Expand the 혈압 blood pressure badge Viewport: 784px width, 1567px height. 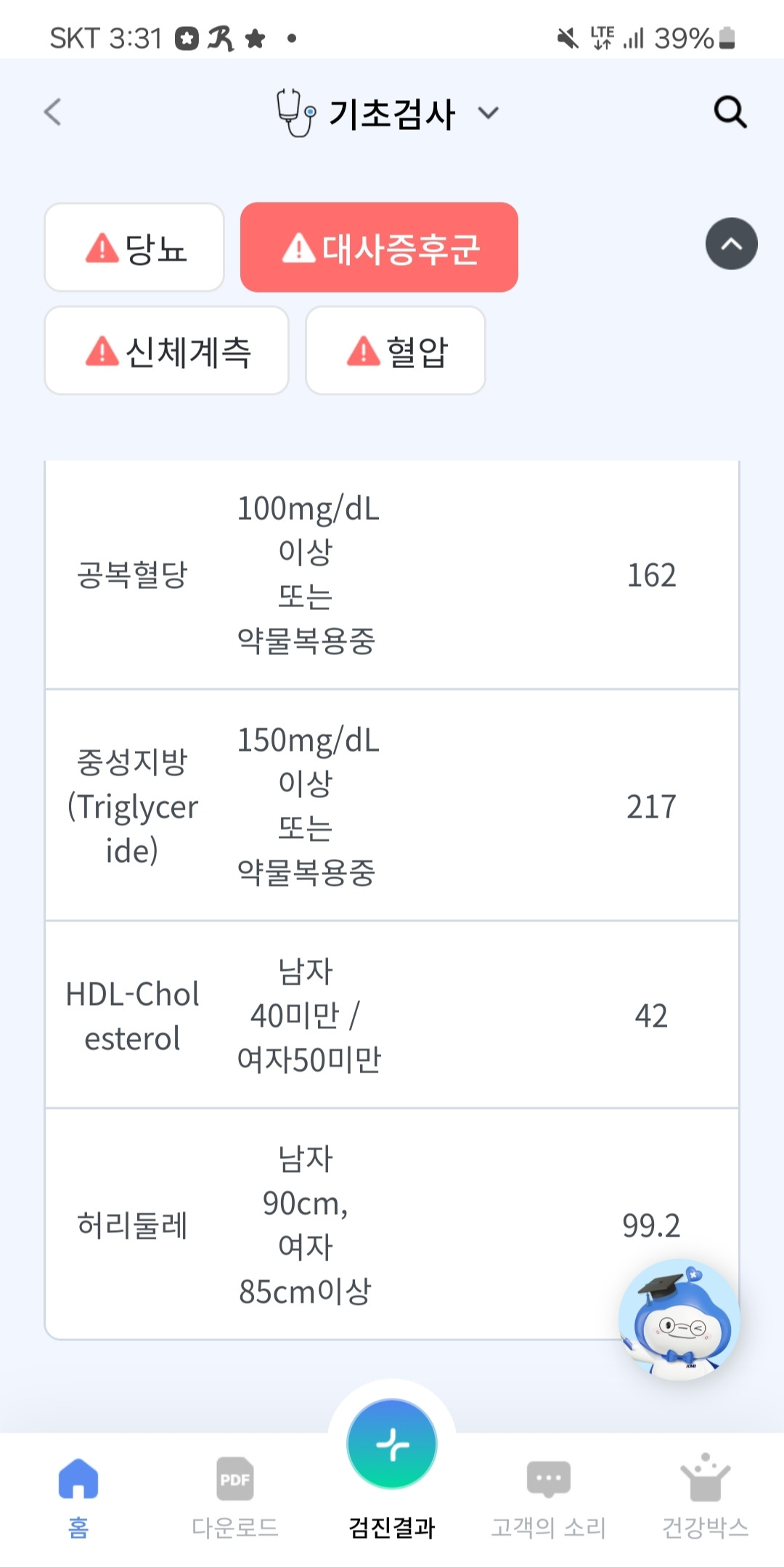point(396,351)
